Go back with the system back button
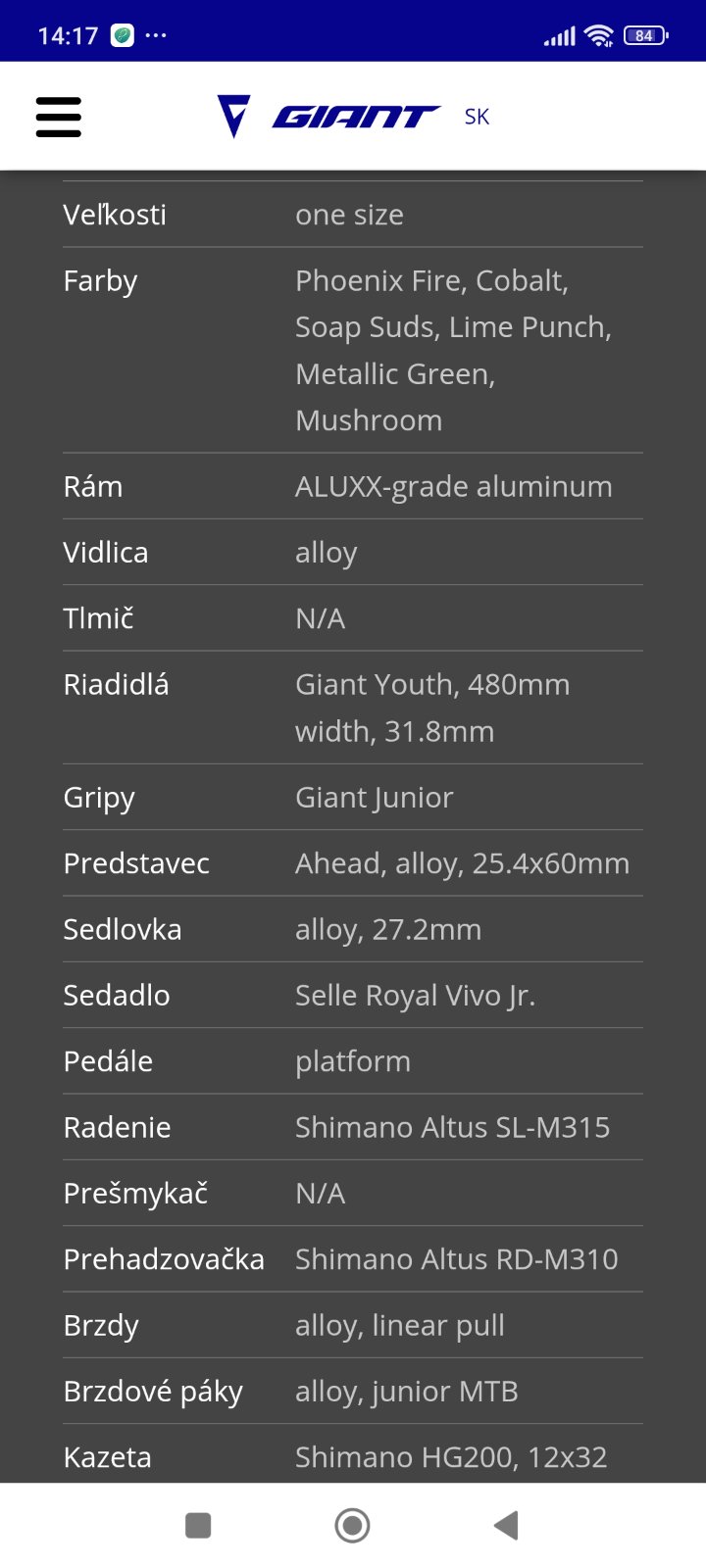 click(506, 1525)
